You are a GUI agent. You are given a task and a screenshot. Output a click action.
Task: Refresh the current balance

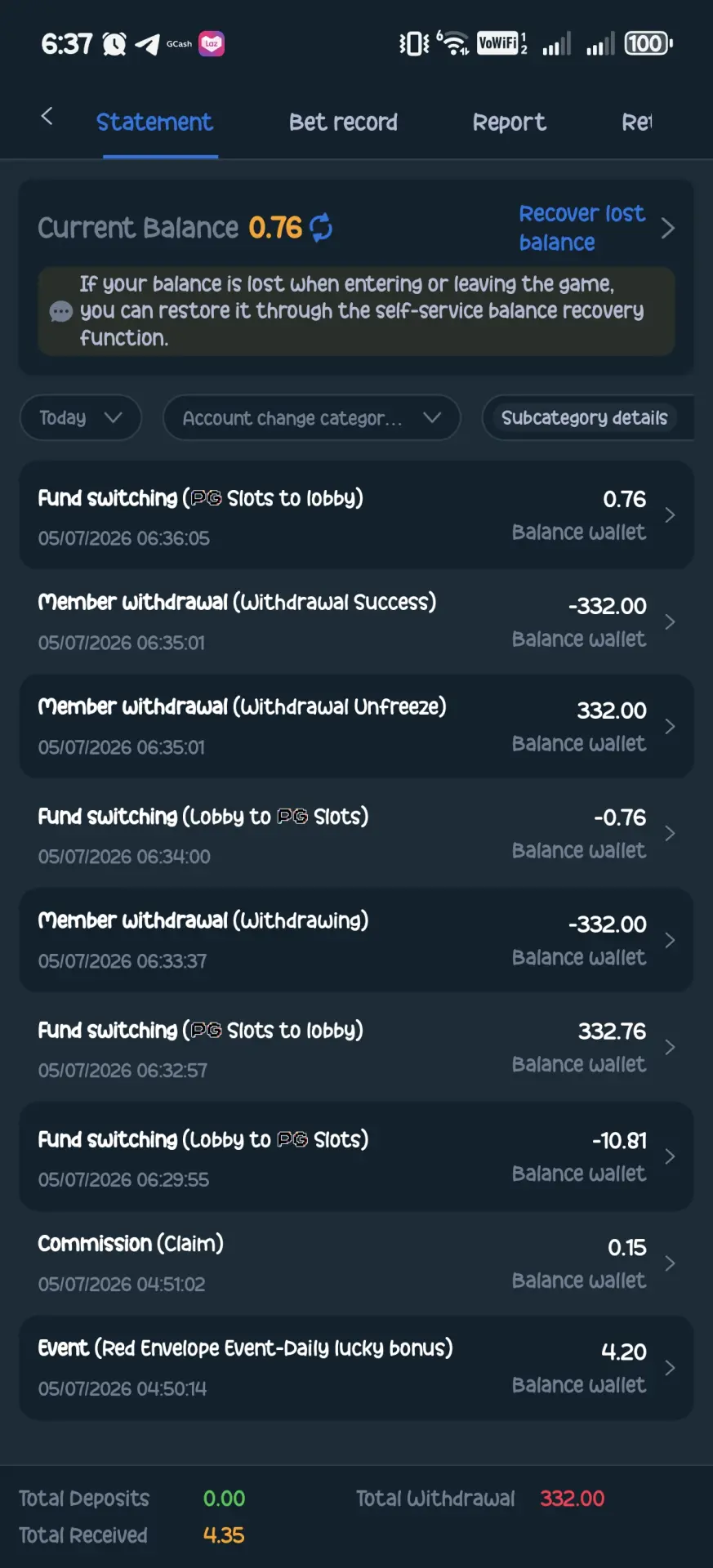click(321, 227)
